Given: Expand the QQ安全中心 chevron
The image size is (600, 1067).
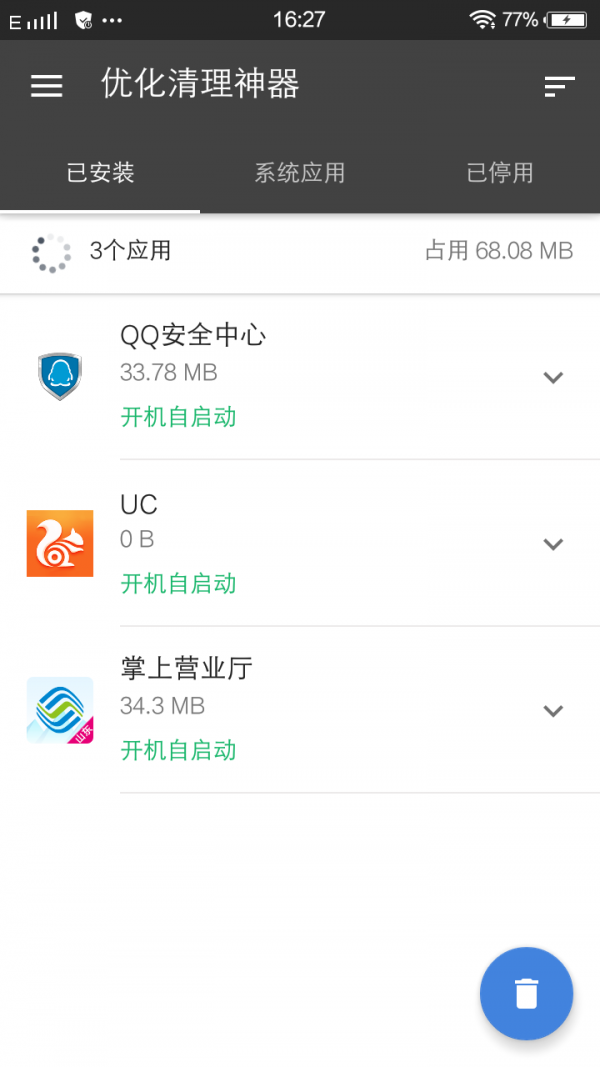Looking at the screenshot, I should click(553, 377).
